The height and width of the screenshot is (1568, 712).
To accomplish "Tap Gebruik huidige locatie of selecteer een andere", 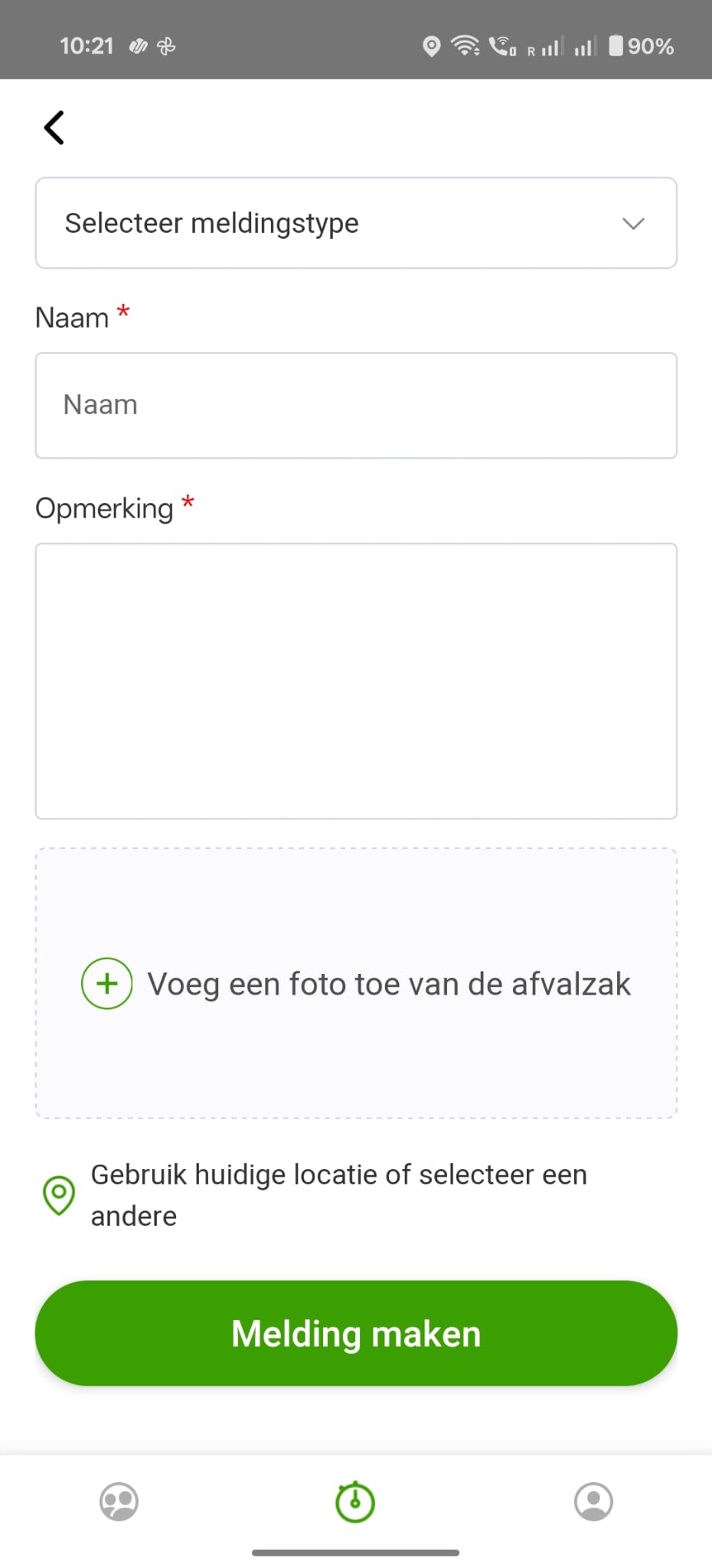I will [338, 1194].
